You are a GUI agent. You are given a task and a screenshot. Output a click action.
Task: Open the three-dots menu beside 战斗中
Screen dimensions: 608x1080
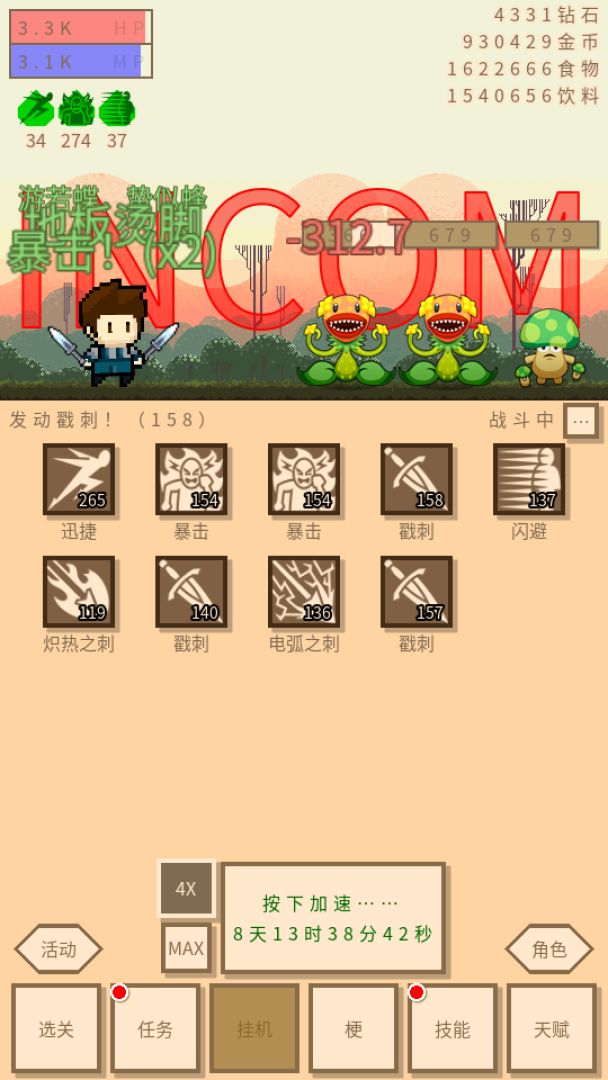(580, 421)
